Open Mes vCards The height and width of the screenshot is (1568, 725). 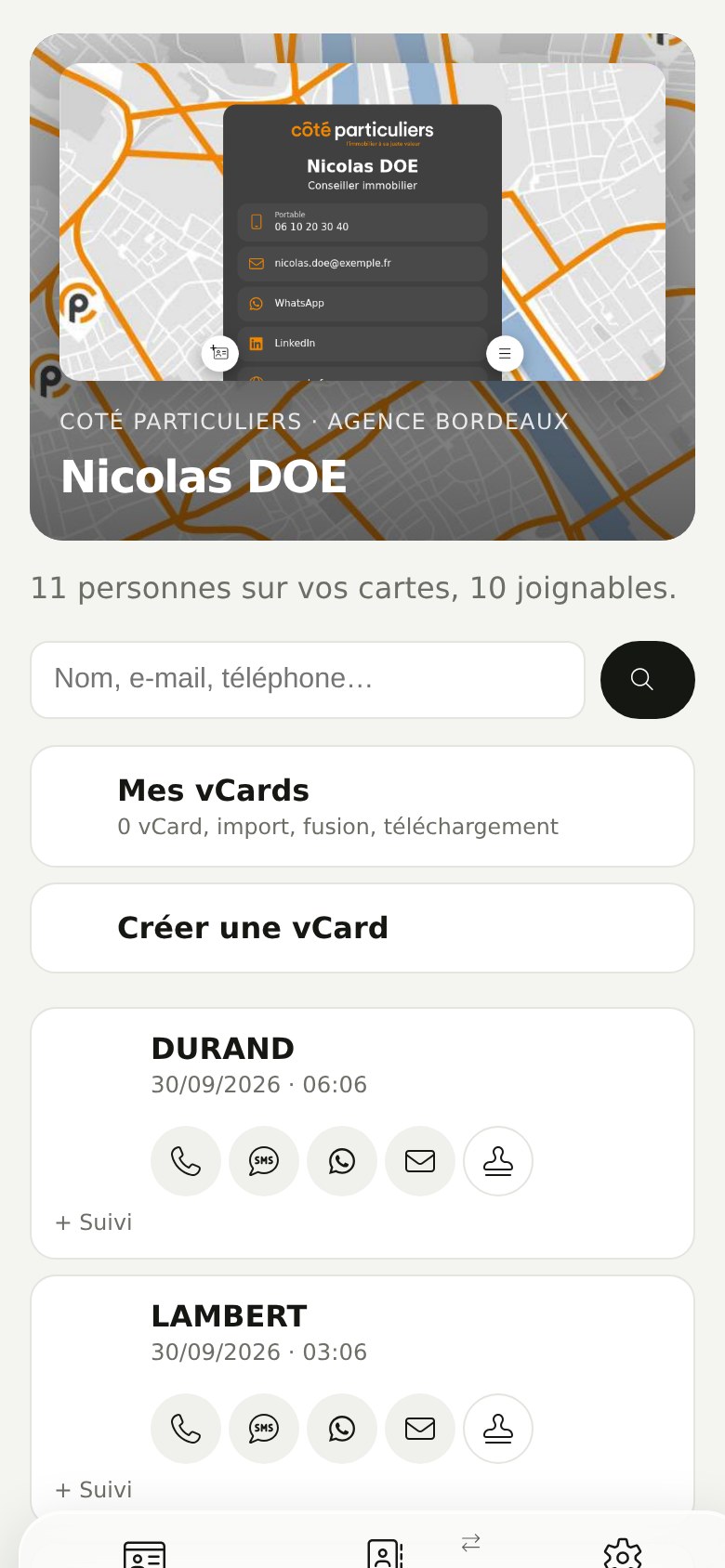pyautogui.click(x=362, y=806)
